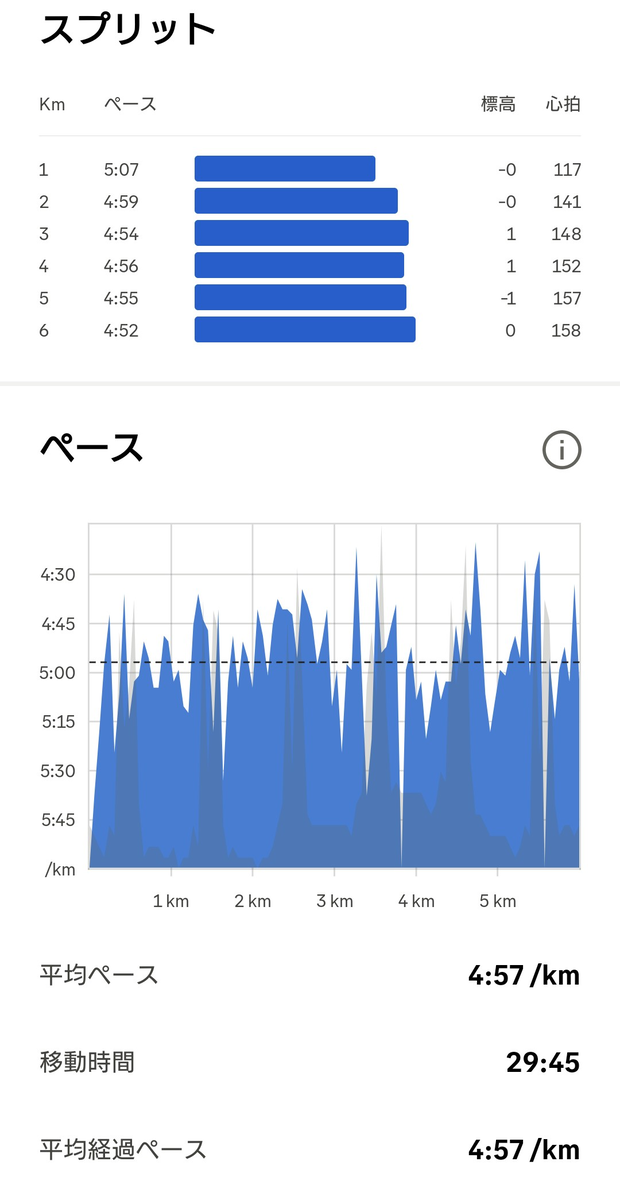Open the pace chart info icon
620x1200 pixels.
pyautogui.click(x=562, y=450)
